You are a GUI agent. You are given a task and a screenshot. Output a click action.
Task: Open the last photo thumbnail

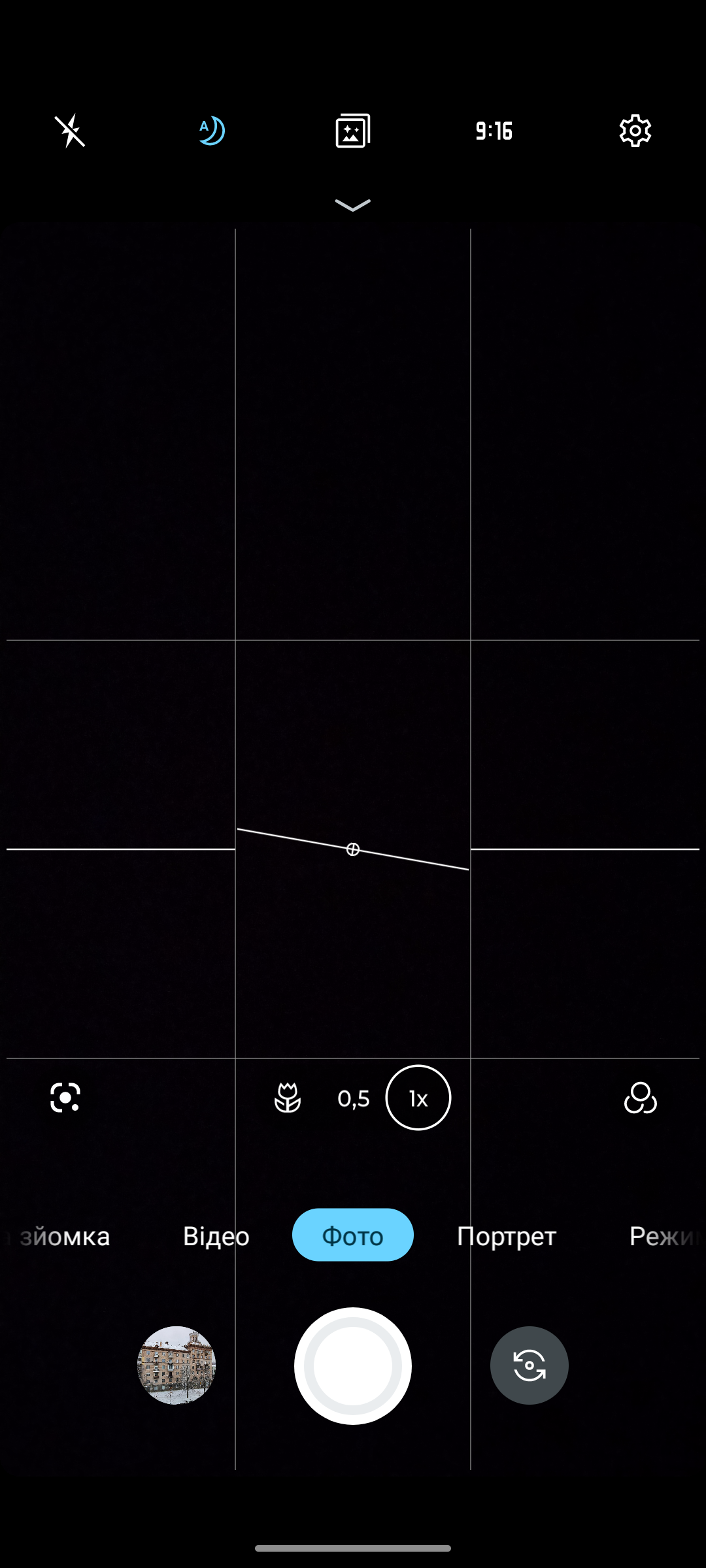pos(176,1365)
